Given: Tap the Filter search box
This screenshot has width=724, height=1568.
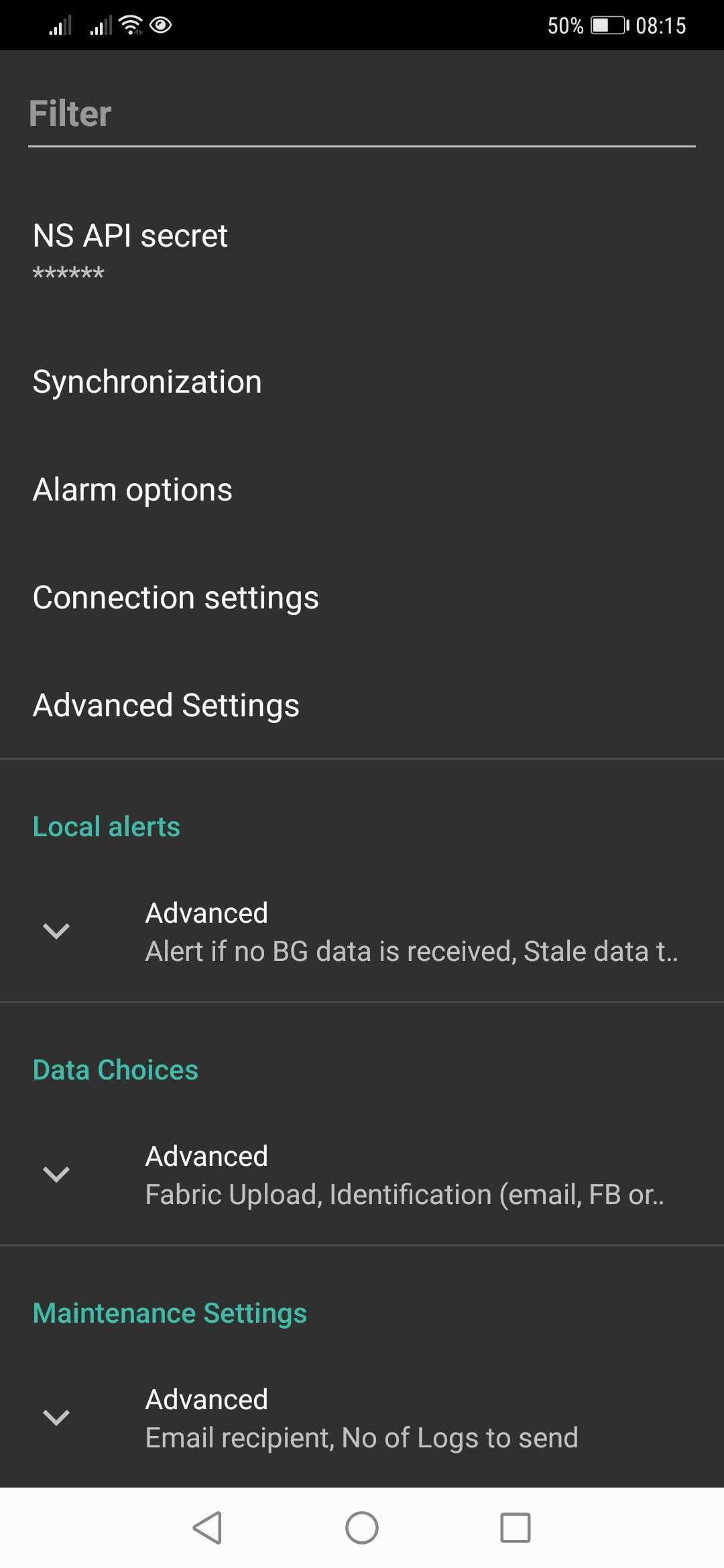Looking at the screenshot, I should click(362, 114).
